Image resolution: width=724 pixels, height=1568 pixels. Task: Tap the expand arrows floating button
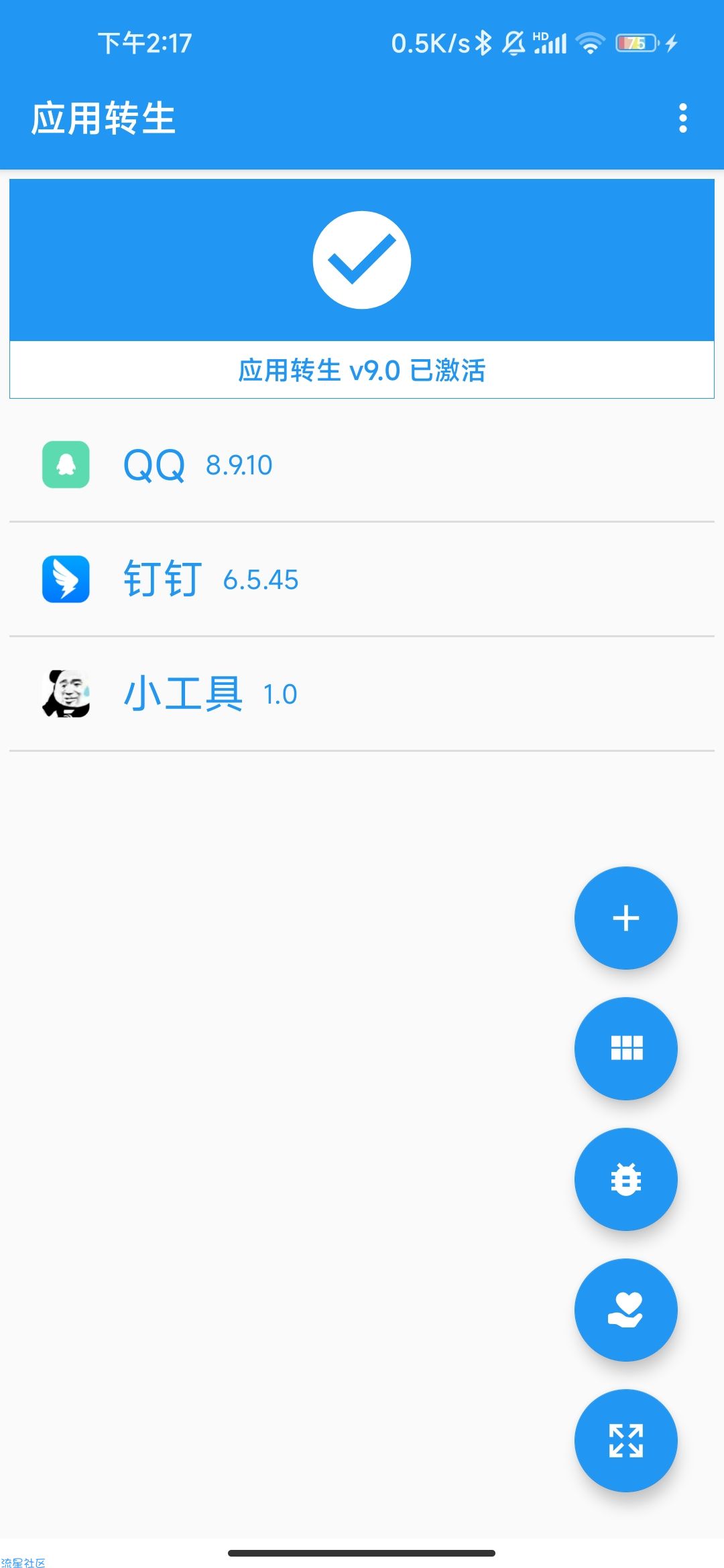[x=625, y=1441]
